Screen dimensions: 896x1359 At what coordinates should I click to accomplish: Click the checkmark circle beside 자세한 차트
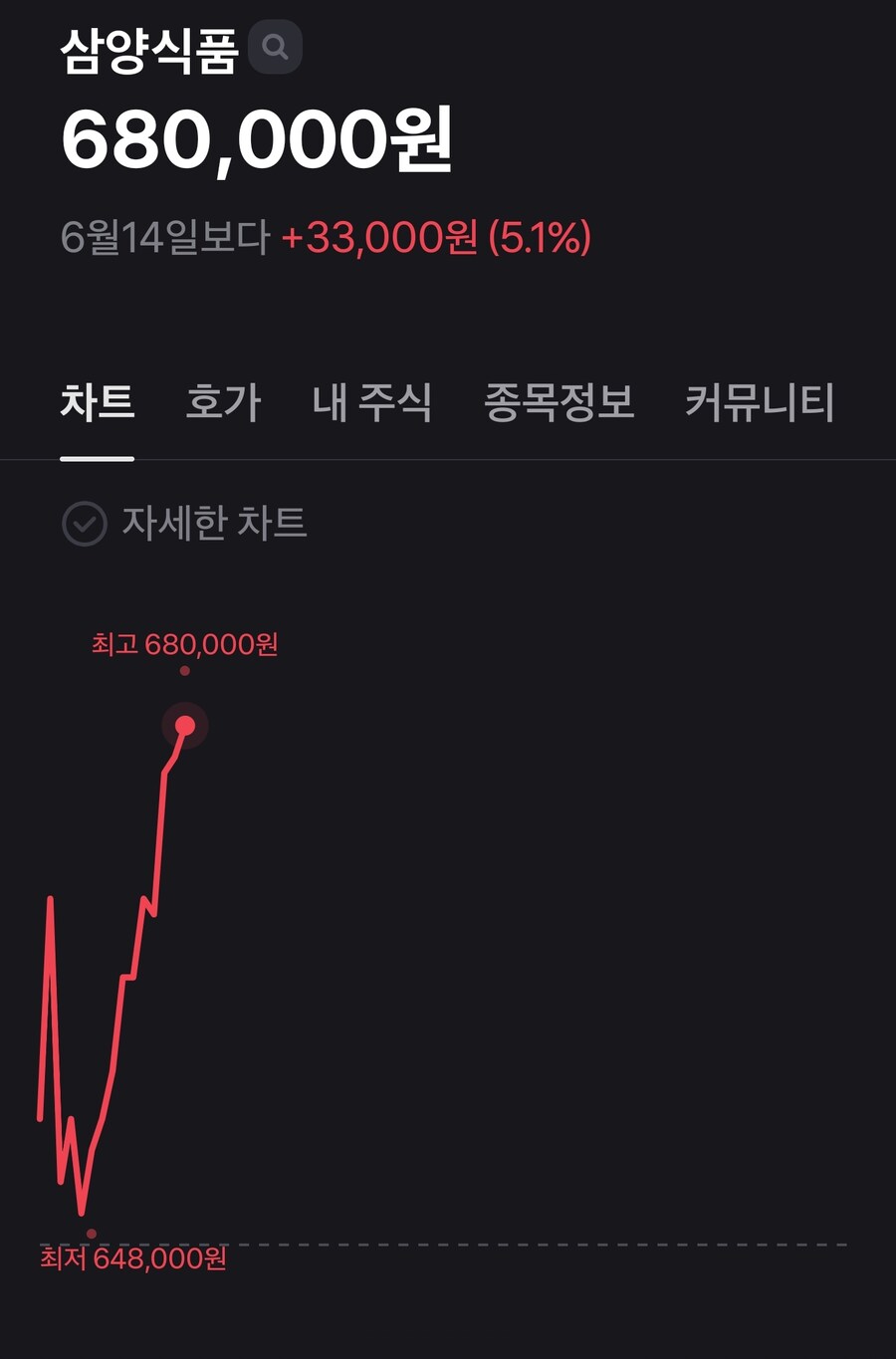click(x=84, y=524)
